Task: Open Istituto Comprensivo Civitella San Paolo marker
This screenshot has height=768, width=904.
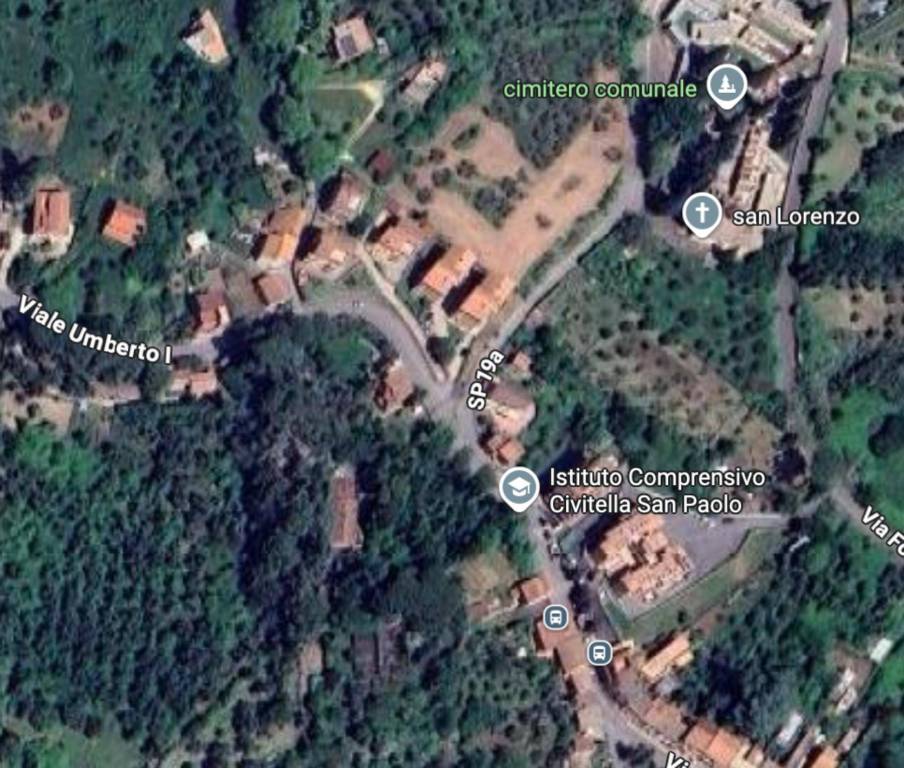Action: tap(518, 488)
